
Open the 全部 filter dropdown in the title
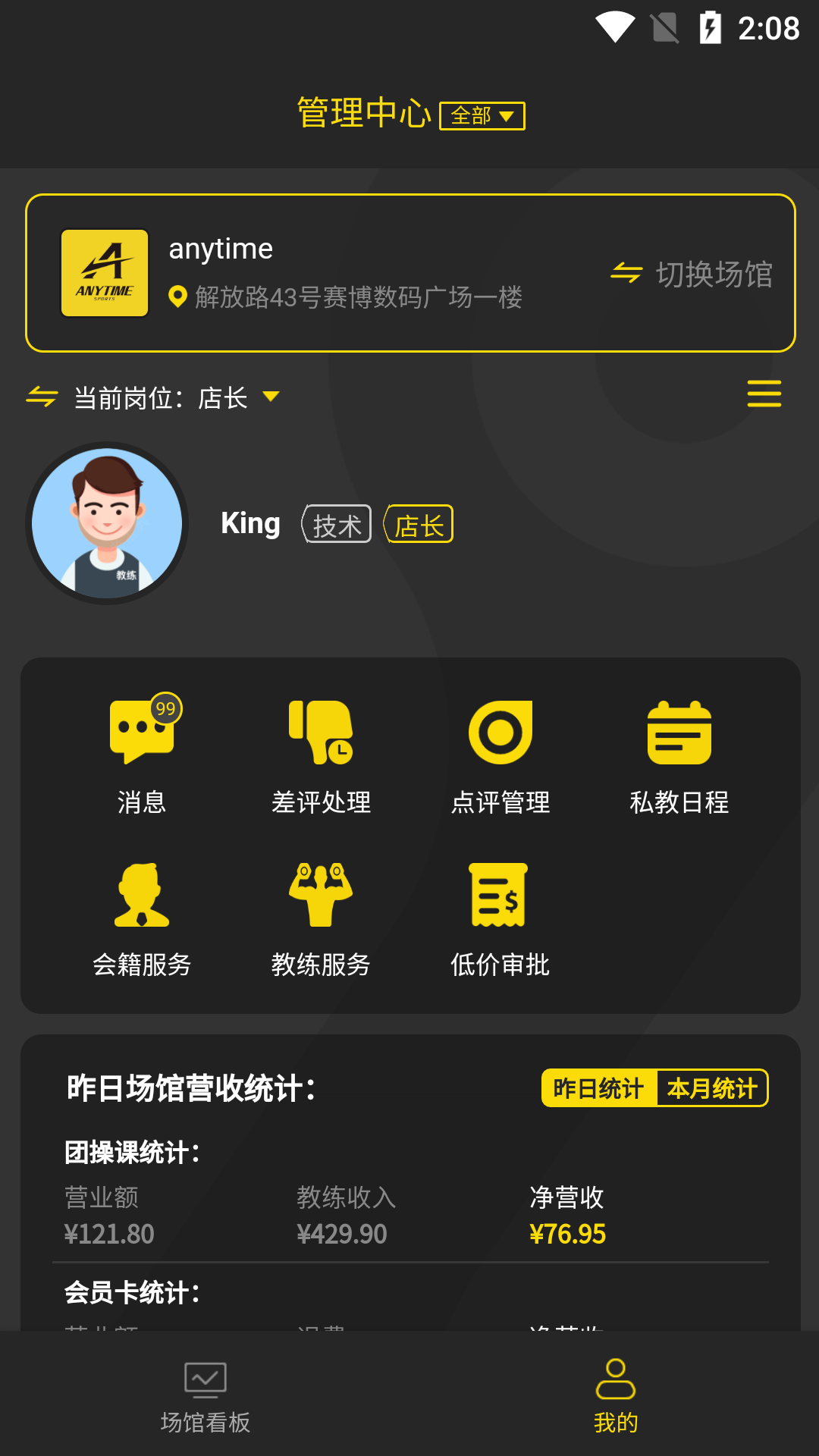tap(482, 115)
